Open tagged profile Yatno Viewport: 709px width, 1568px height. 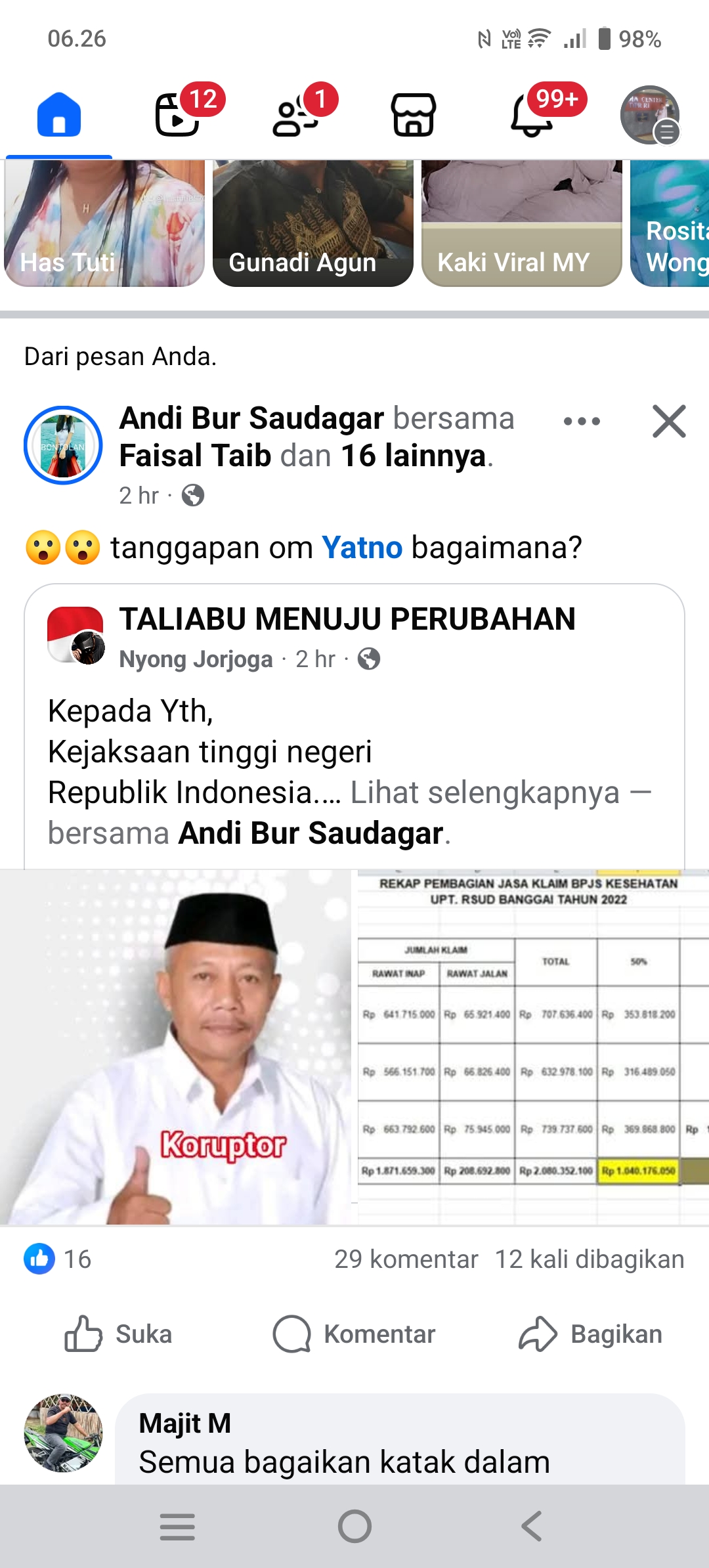point(362,548)
